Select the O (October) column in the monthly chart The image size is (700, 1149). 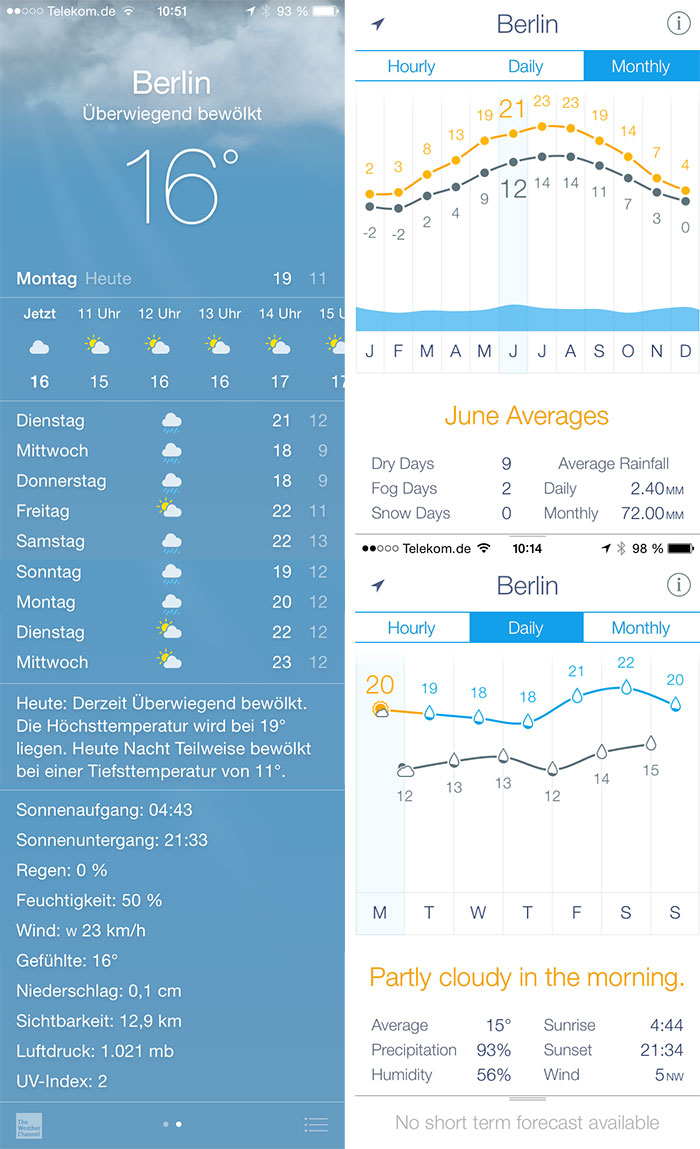[x=628, y=351]
